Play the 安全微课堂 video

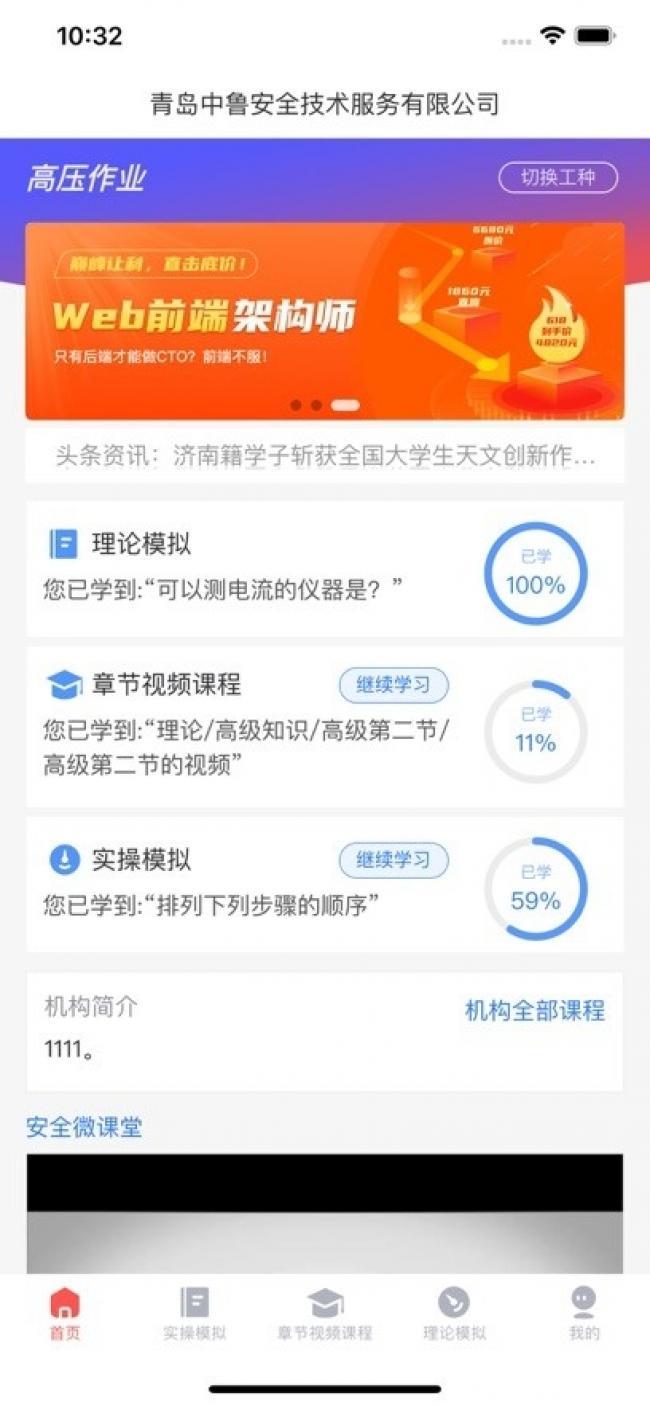[x=325, y=1213]
